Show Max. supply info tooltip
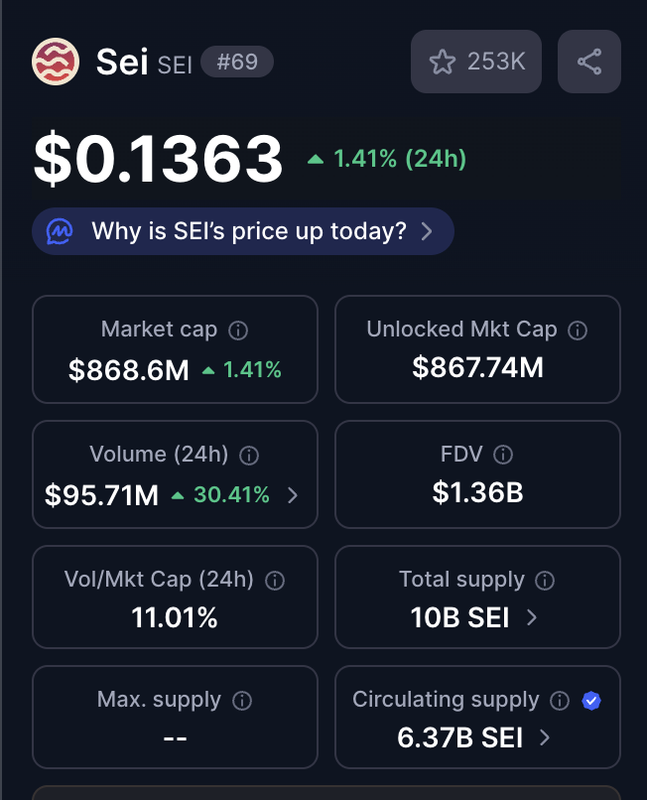Screen dimensions: 647x800 click(x=242, y=700)
